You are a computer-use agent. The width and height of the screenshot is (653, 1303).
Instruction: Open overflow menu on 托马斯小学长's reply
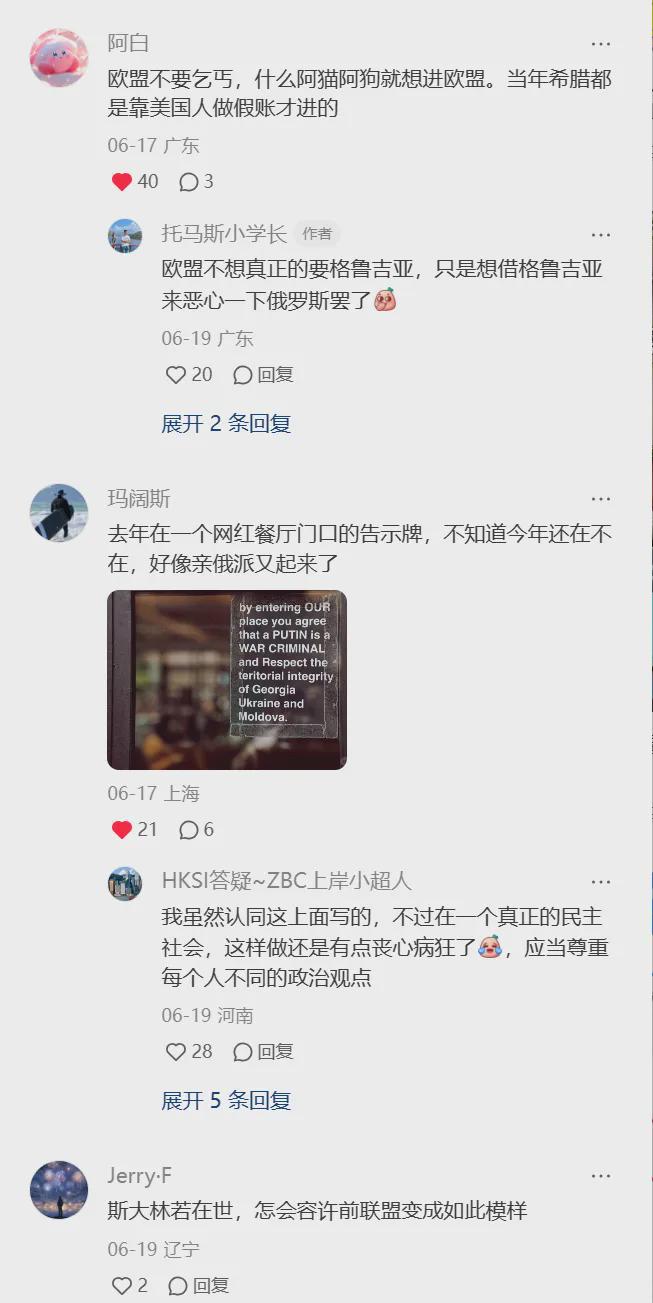(x=600, y=235)
